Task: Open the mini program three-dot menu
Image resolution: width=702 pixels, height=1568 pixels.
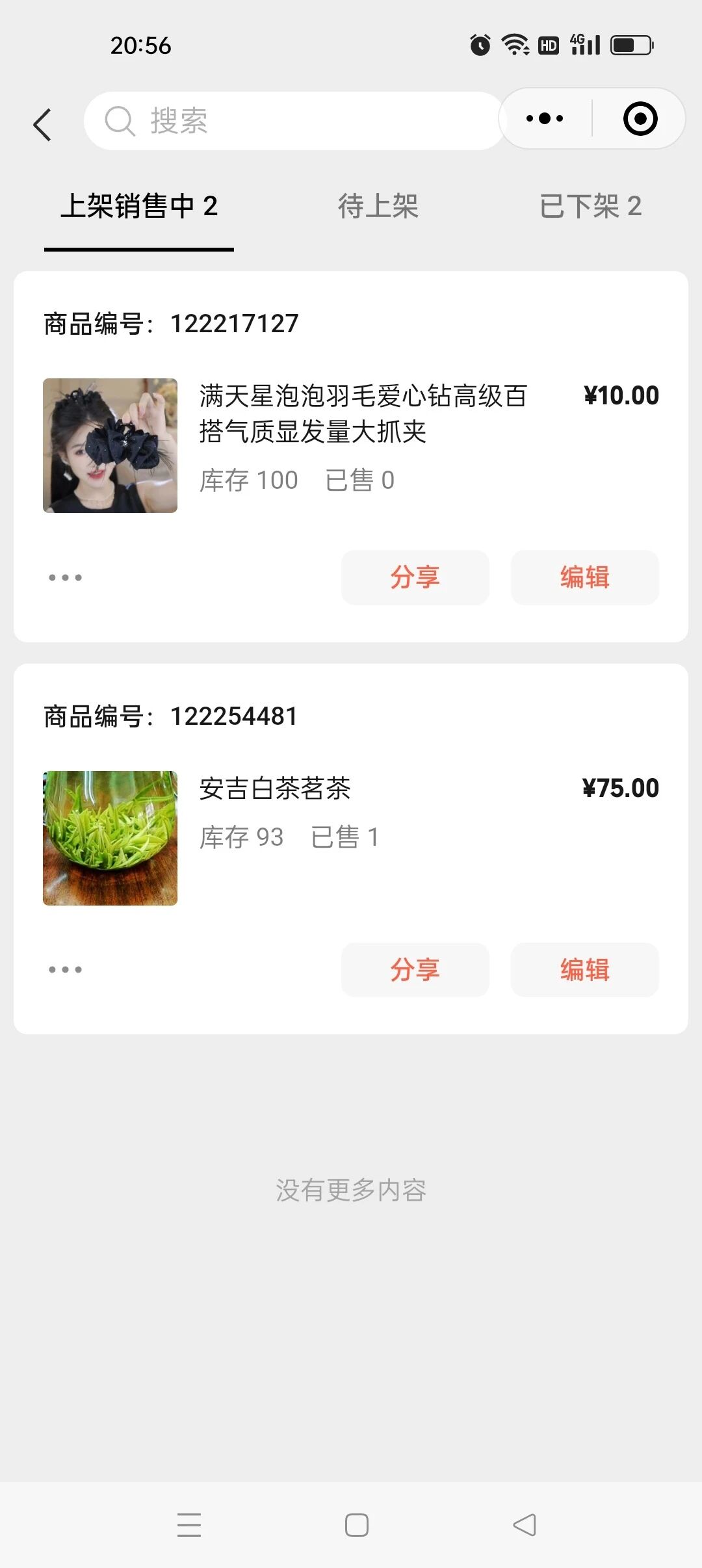Action: [x=545, y=118]
